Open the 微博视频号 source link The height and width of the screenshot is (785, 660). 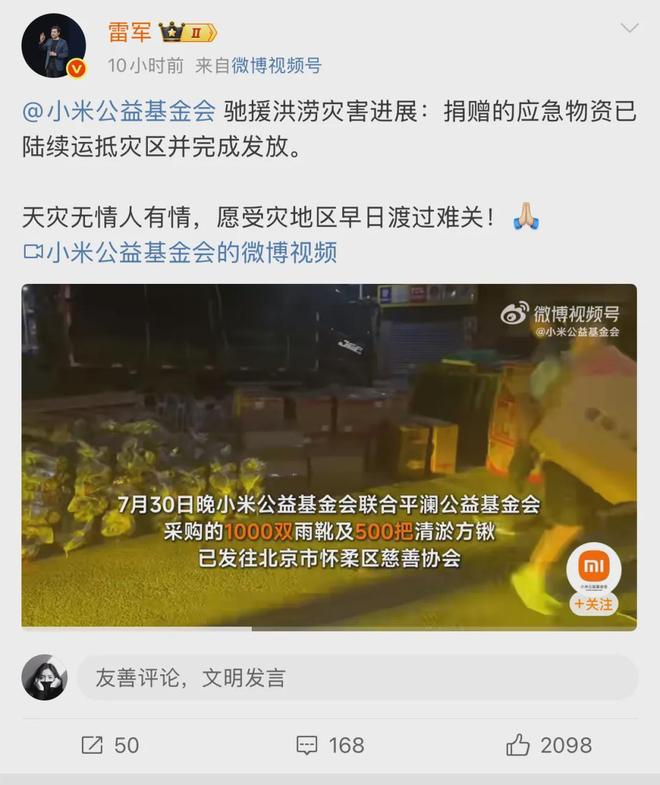(277, 66)
